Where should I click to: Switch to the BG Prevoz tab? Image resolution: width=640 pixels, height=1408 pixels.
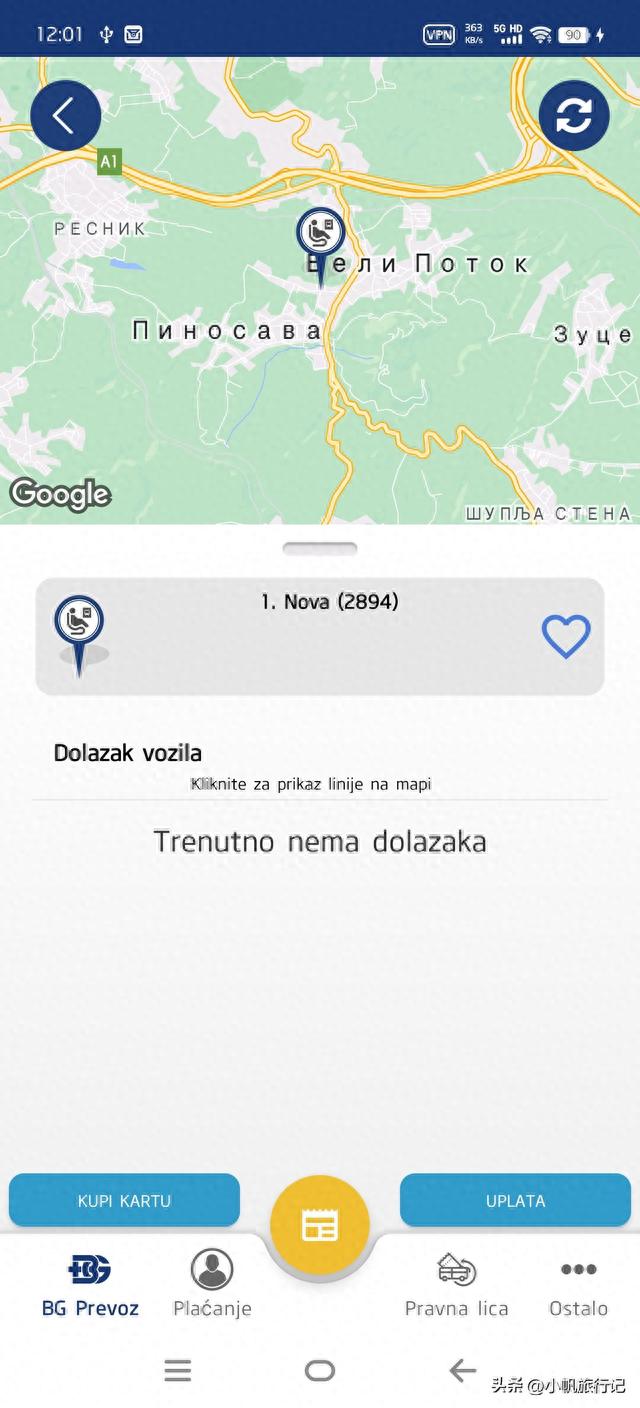tap(90, 1286)
